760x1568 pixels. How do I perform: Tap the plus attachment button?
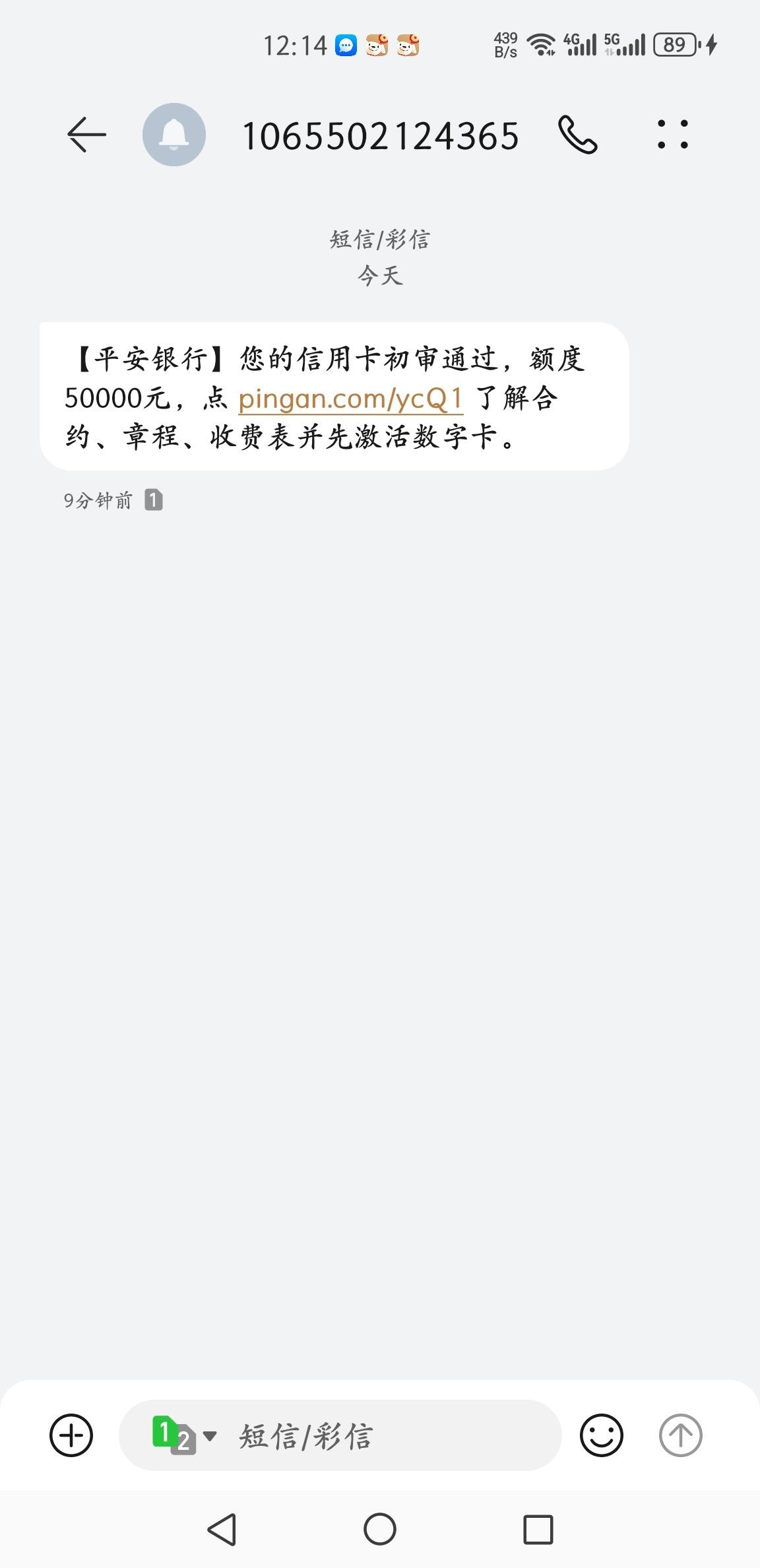[x=71, y=1435]
